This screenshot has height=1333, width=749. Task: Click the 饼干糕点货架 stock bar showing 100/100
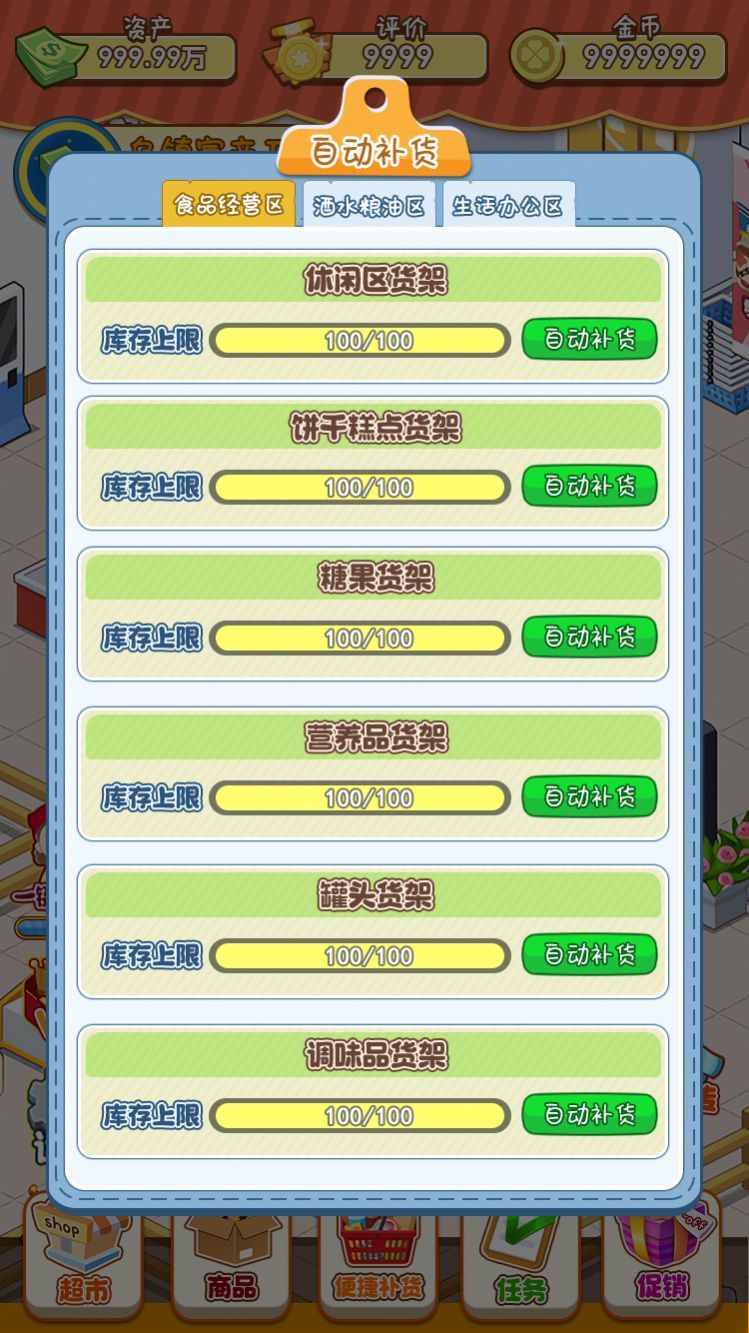point(360,487)
